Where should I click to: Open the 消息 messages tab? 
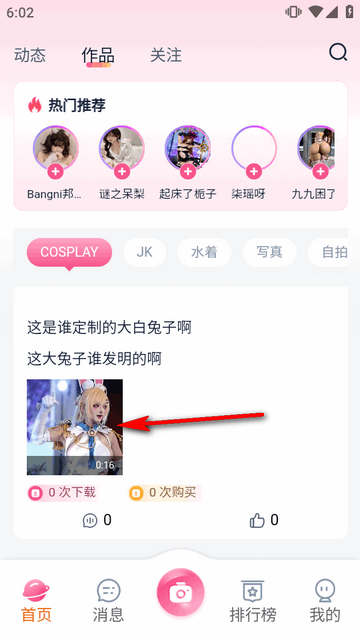(108, 602)
